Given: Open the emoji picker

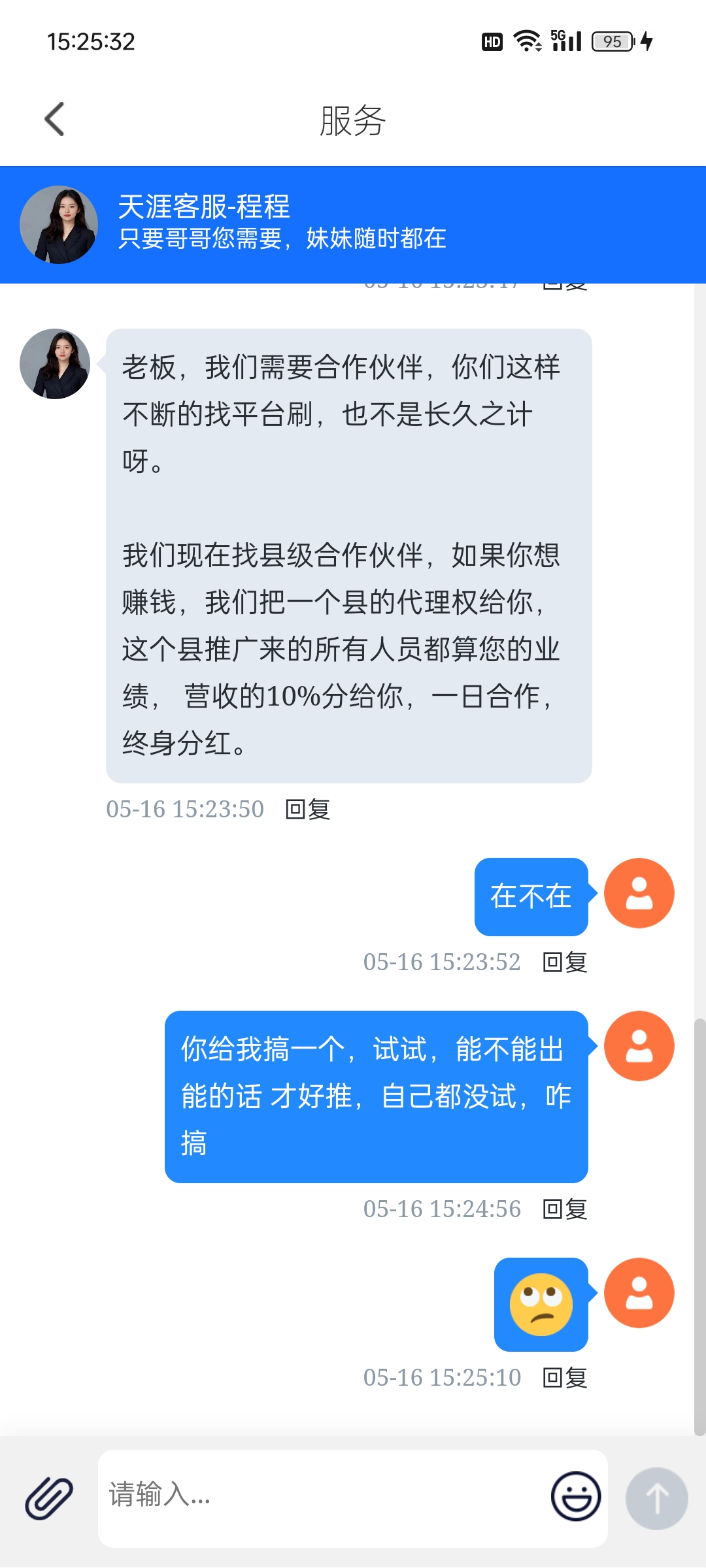Looking at the screenshot, I should point(575,1497).
